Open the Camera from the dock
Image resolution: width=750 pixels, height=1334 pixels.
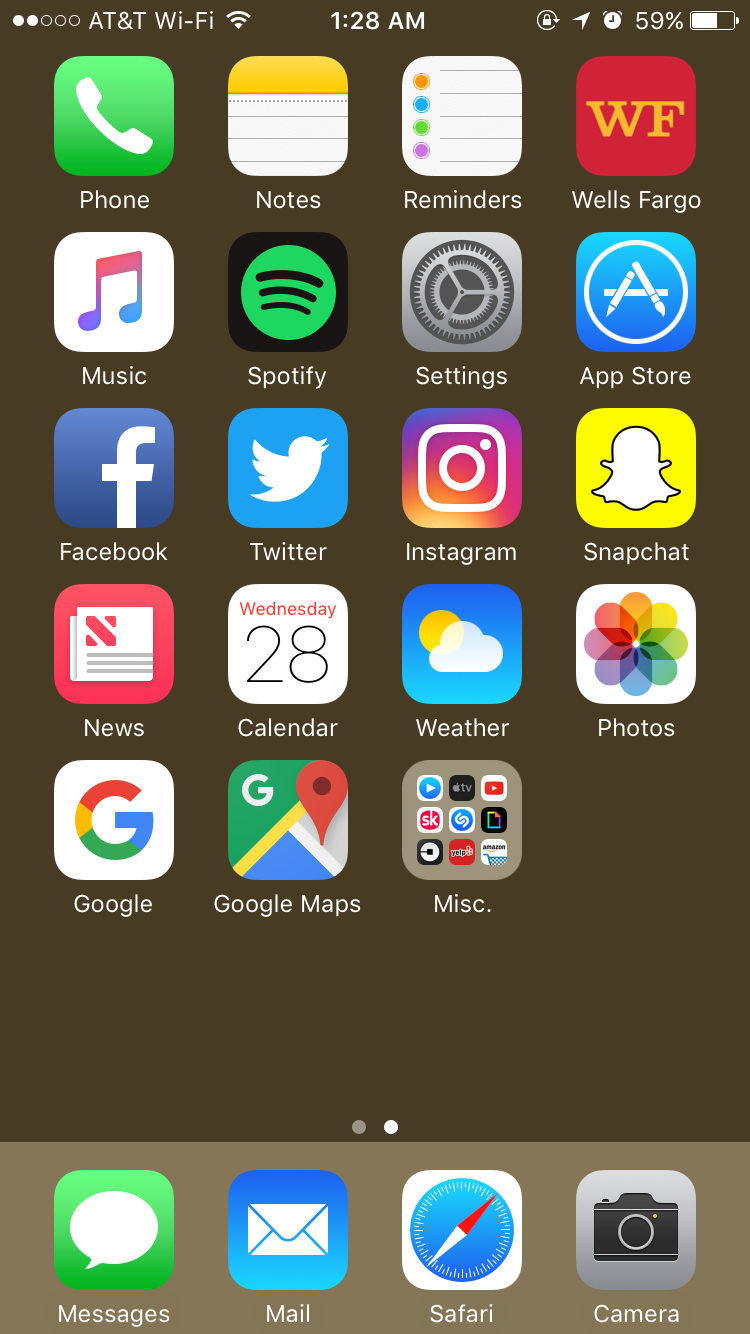click(636, 1230)
